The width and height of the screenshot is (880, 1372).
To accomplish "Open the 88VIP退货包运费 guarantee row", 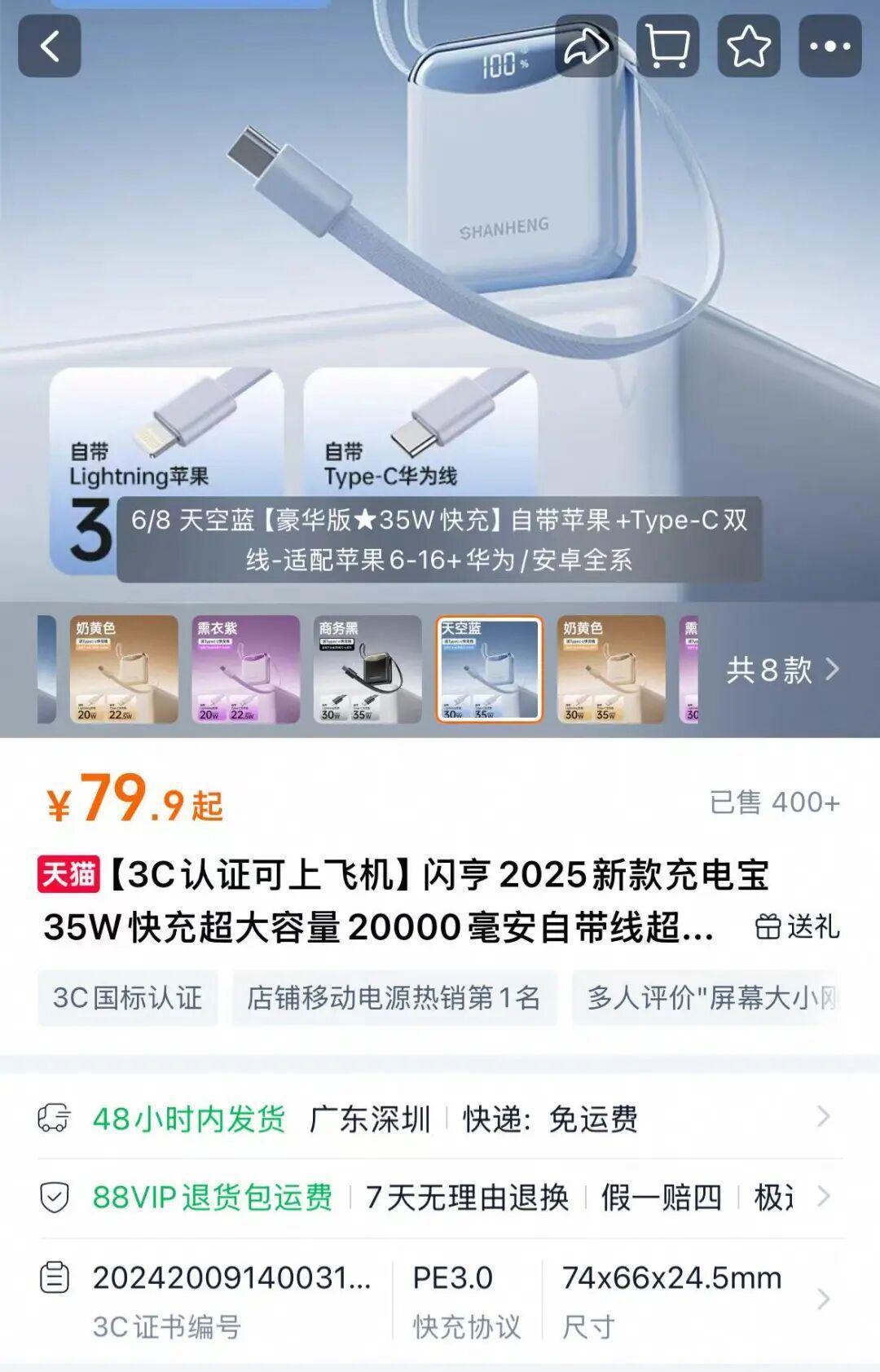I will point(440,1198).
